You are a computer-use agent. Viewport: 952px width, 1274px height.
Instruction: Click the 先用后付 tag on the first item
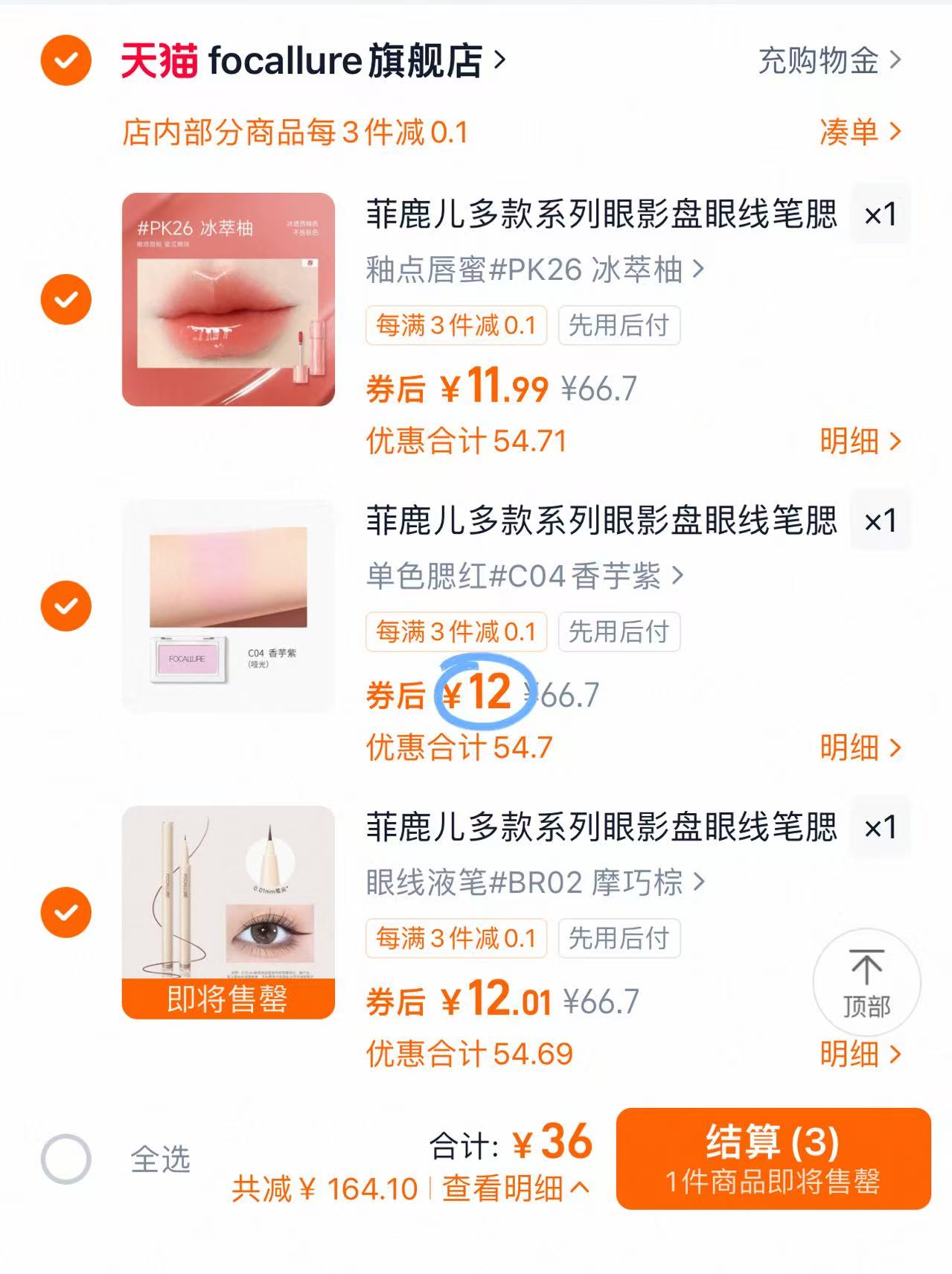coord(619,325)
